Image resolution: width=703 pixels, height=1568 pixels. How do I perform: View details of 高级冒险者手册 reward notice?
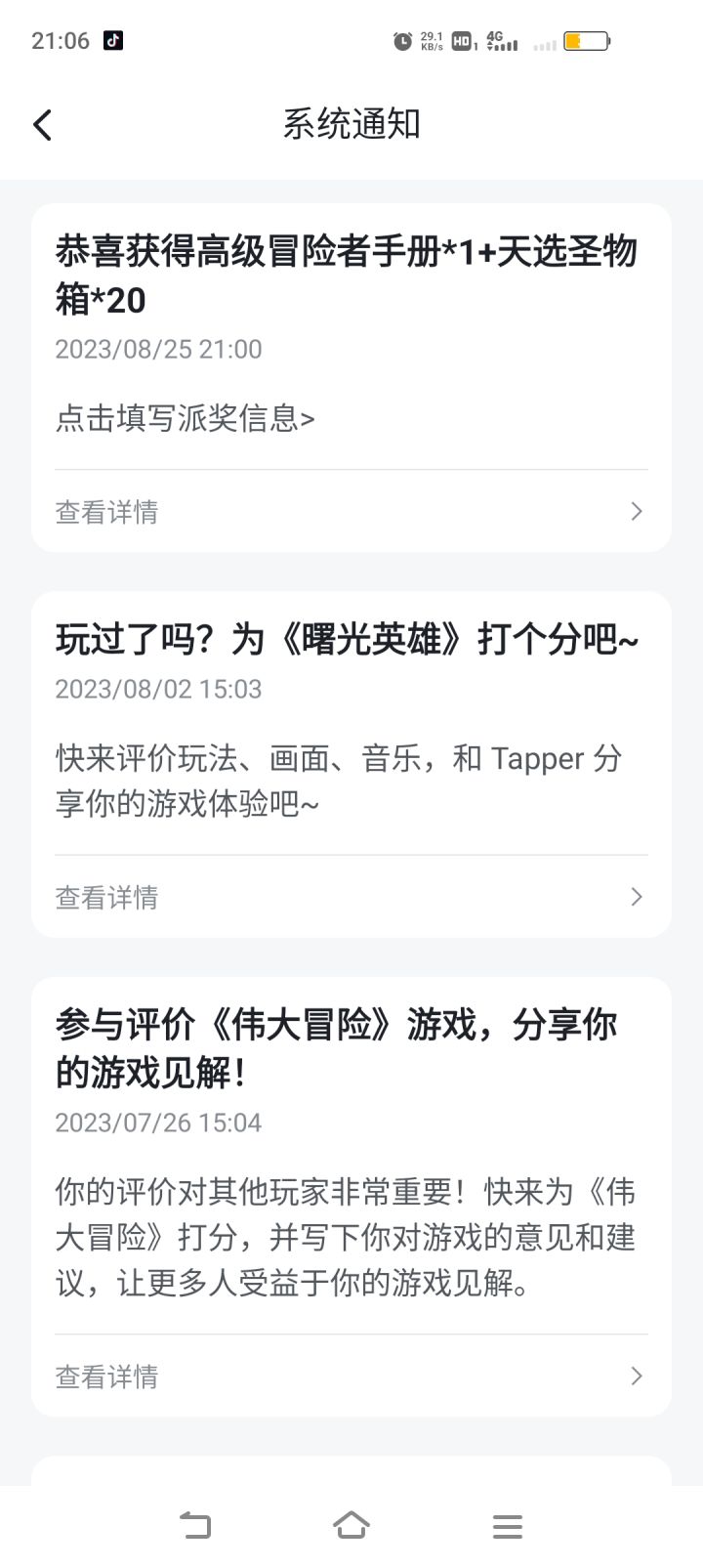[x=351, y=511]
